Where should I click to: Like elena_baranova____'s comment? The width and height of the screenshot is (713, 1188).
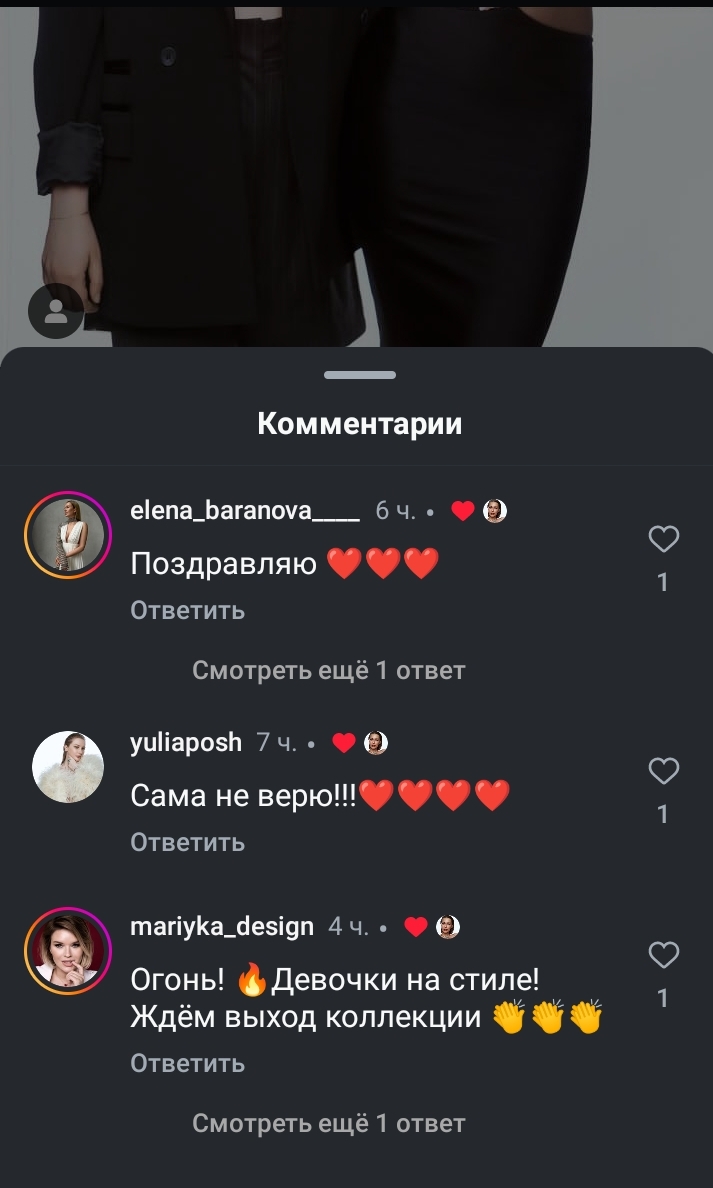(x=663, y=540)
